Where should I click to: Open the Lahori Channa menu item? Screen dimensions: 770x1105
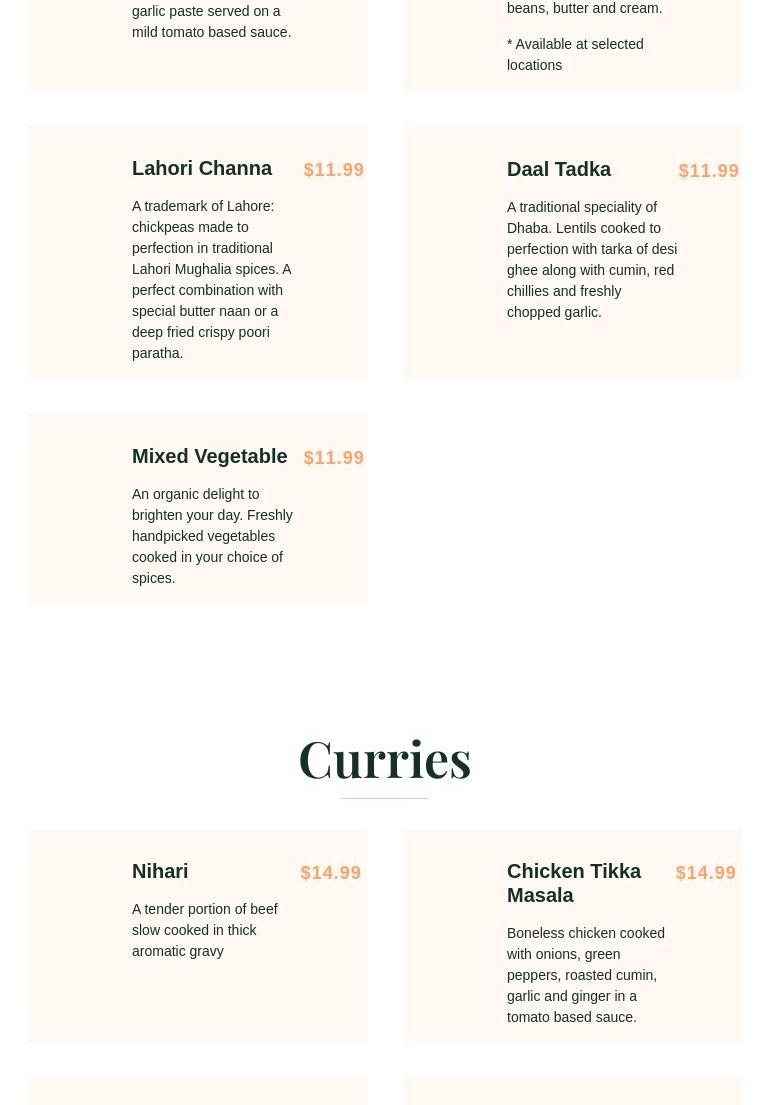[x=202, y=168]
